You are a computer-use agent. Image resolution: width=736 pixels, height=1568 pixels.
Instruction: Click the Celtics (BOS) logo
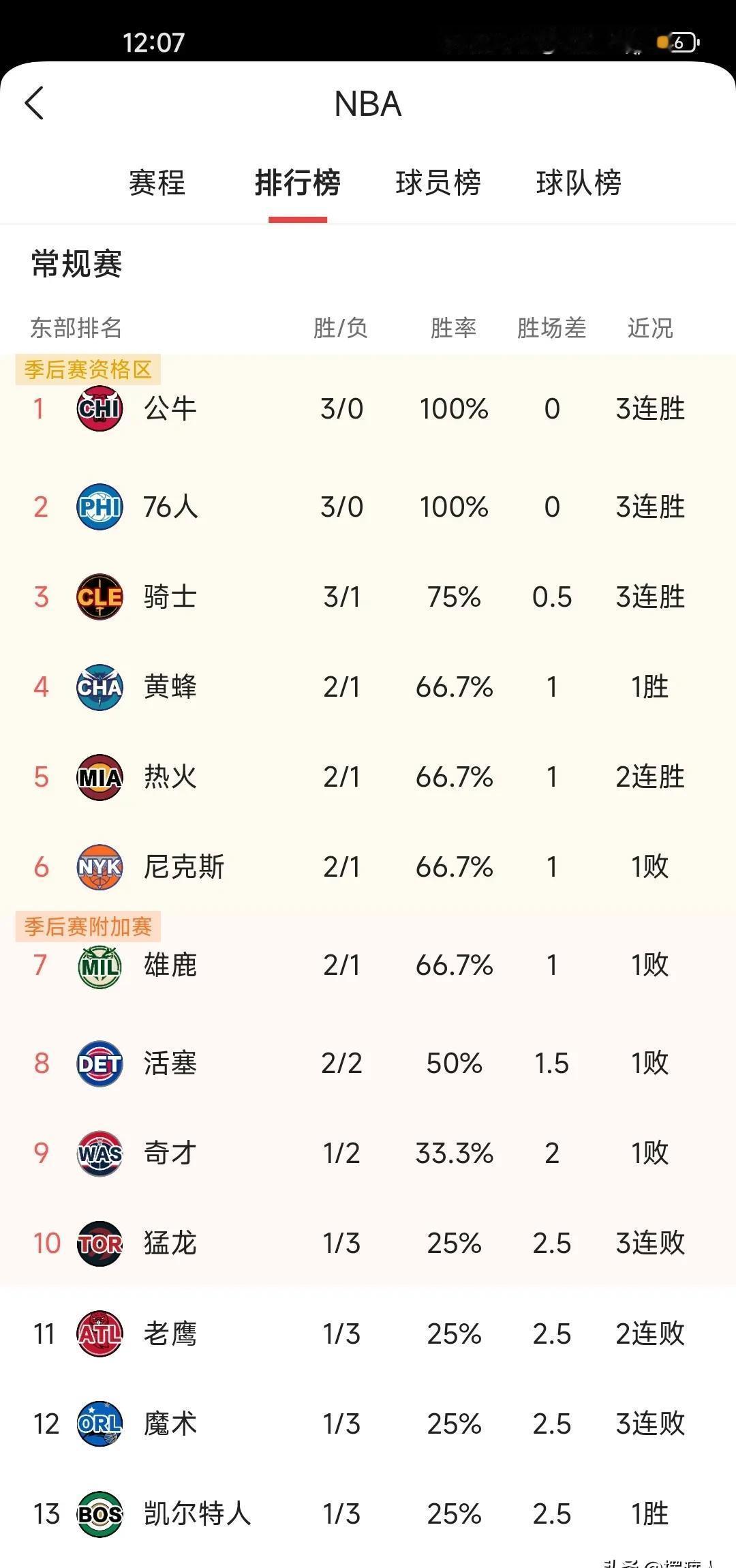coord(99,1515)
